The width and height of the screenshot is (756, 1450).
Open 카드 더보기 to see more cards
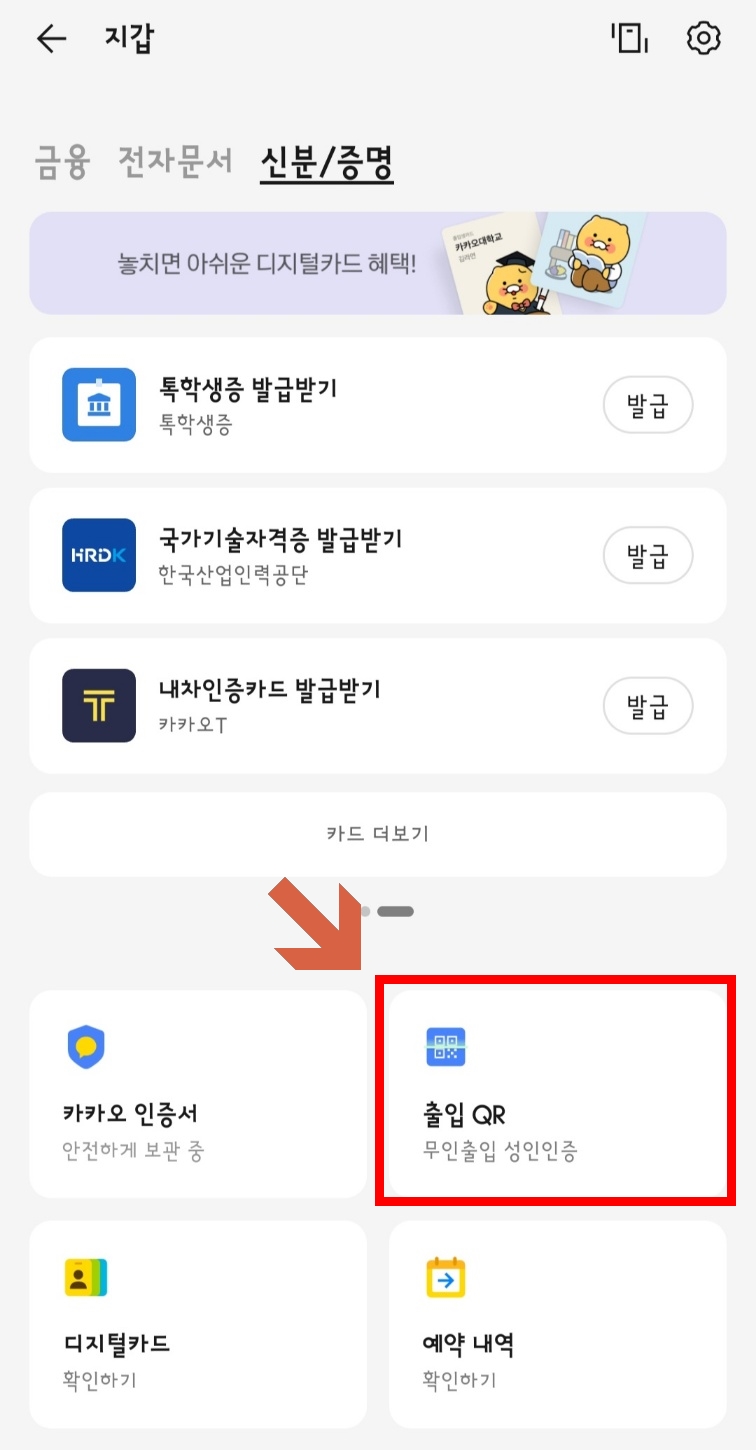[x=378, y=834]
